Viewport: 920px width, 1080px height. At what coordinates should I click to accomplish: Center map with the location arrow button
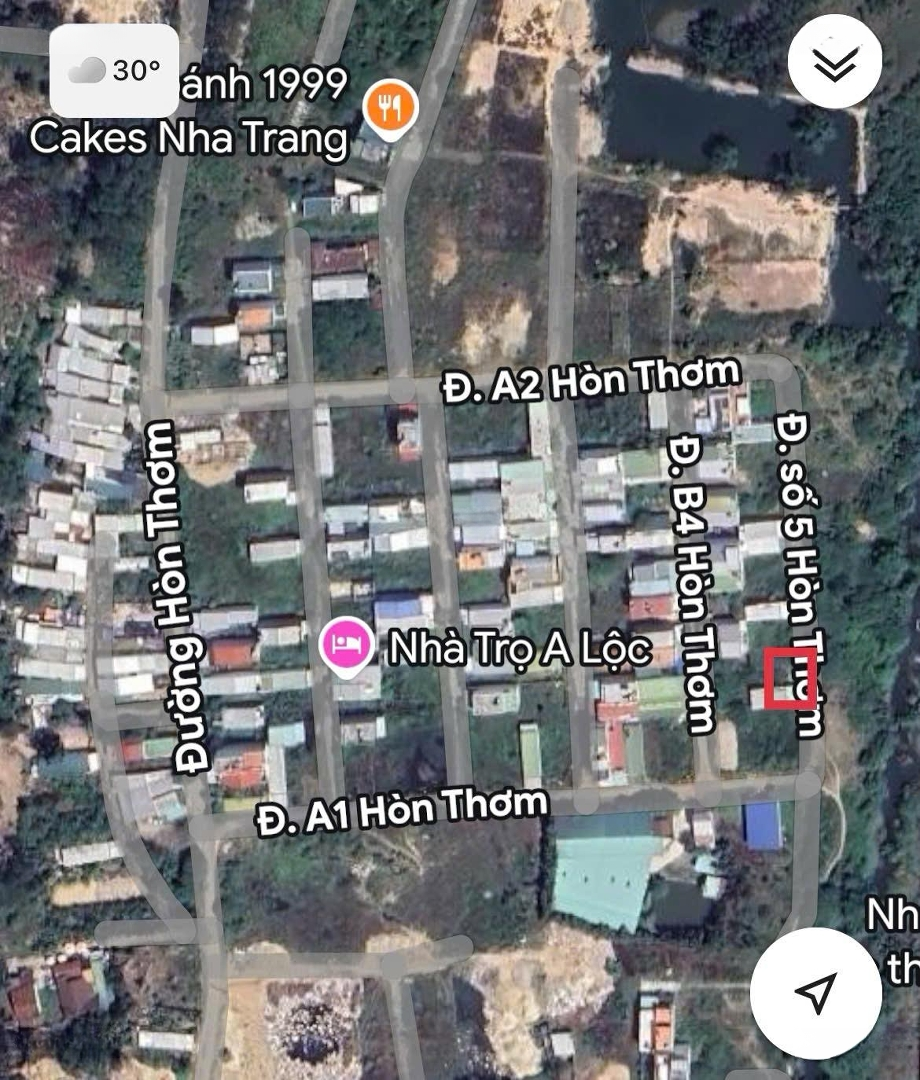pyautogui.click(x=816, y=992)
